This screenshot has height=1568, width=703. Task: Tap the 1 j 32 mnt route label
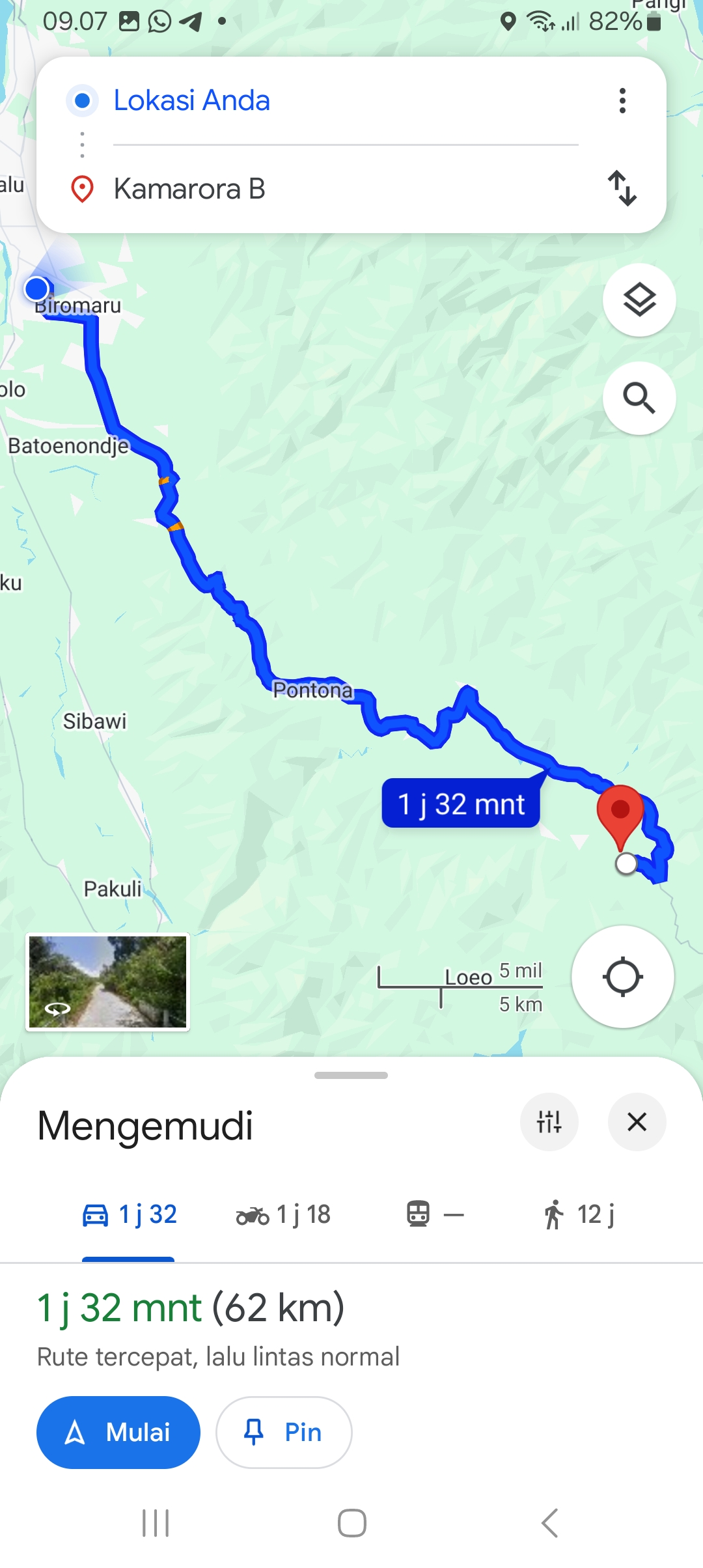461,804
